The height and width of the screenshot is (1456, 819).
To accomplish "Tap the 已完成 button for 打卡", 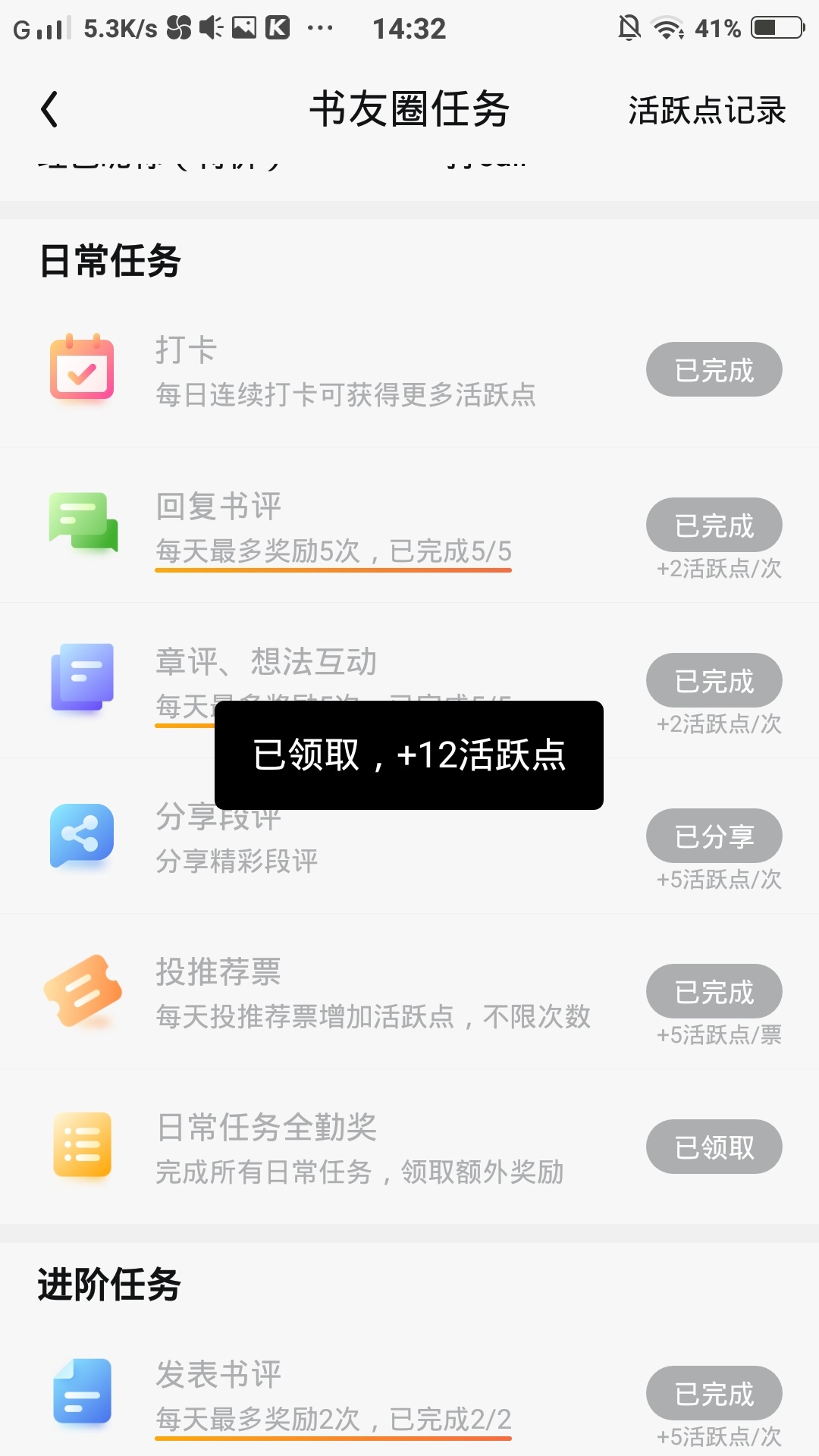I will [x=714, y=369].
